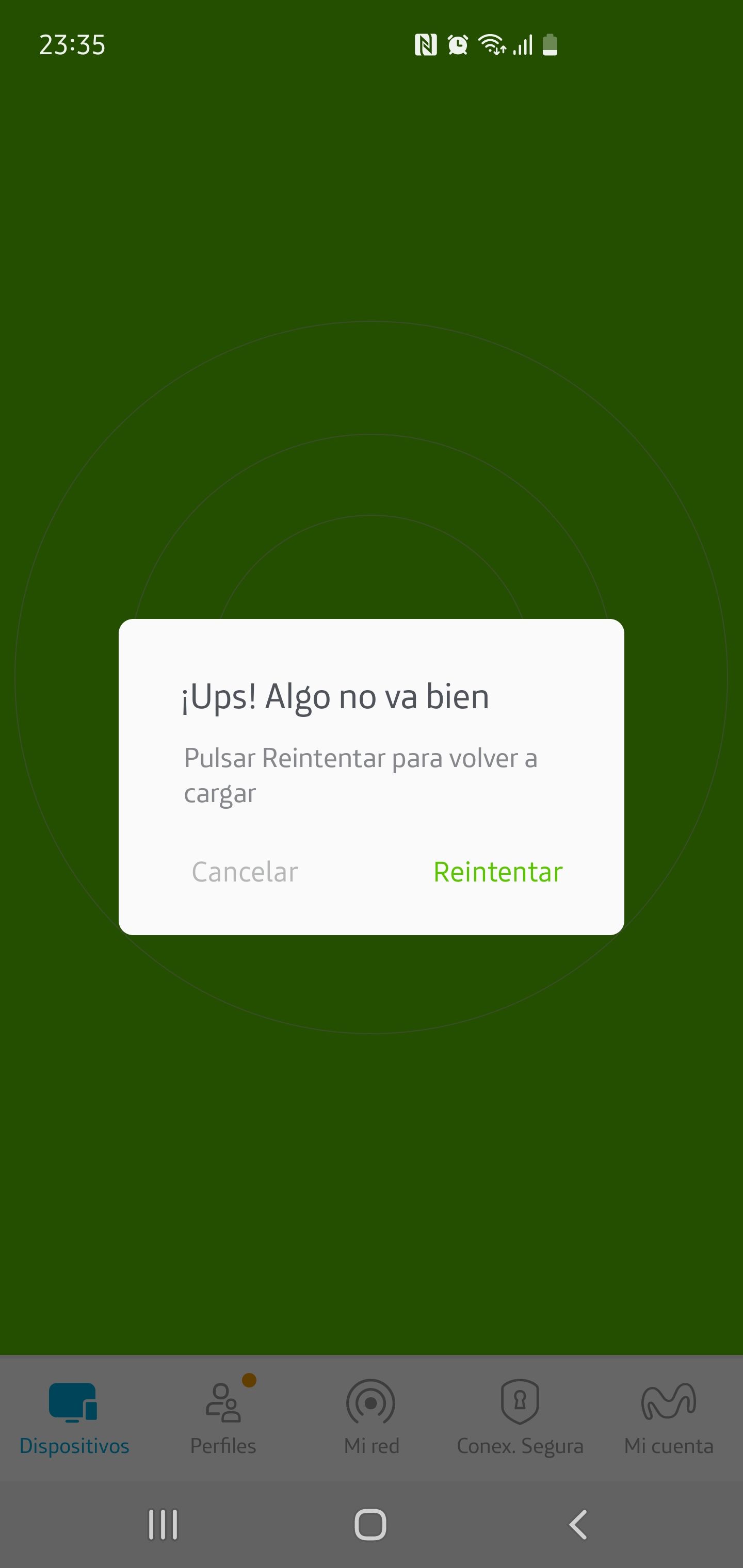This screenshot has height=1568, width=743.
Task: Open the recent apps navigation button
Action: 162,1524
